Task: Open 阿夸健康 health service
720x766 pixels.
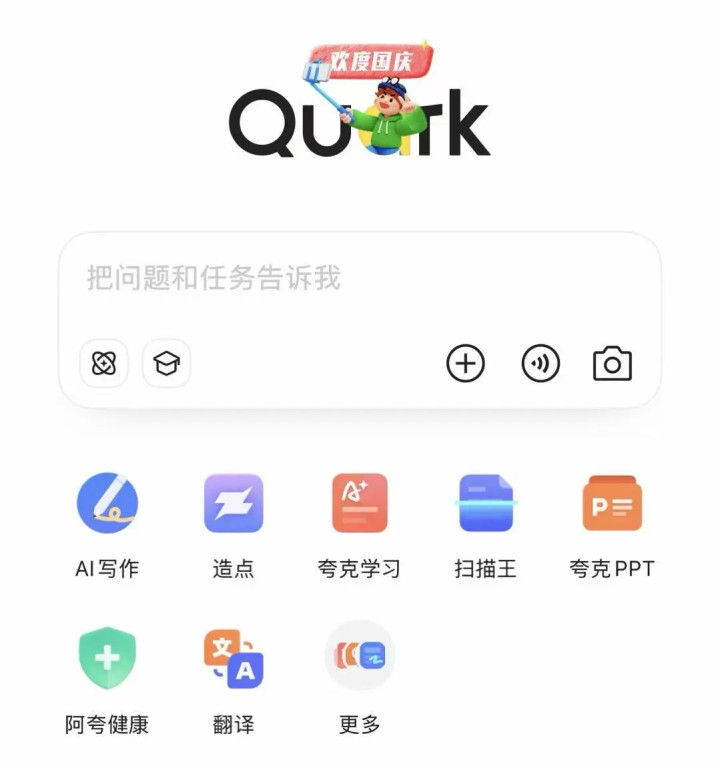Action: (107, 657)
